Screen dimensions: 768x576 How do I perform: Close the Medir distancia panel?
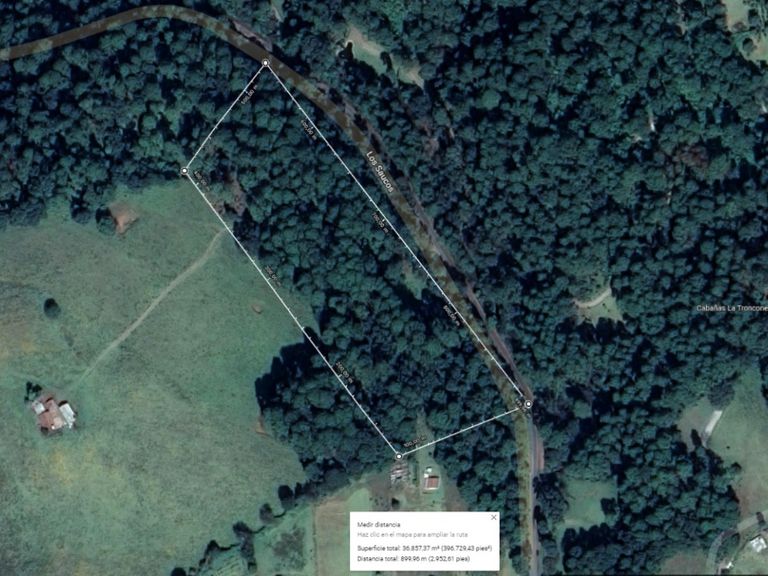tap(494, 517)
